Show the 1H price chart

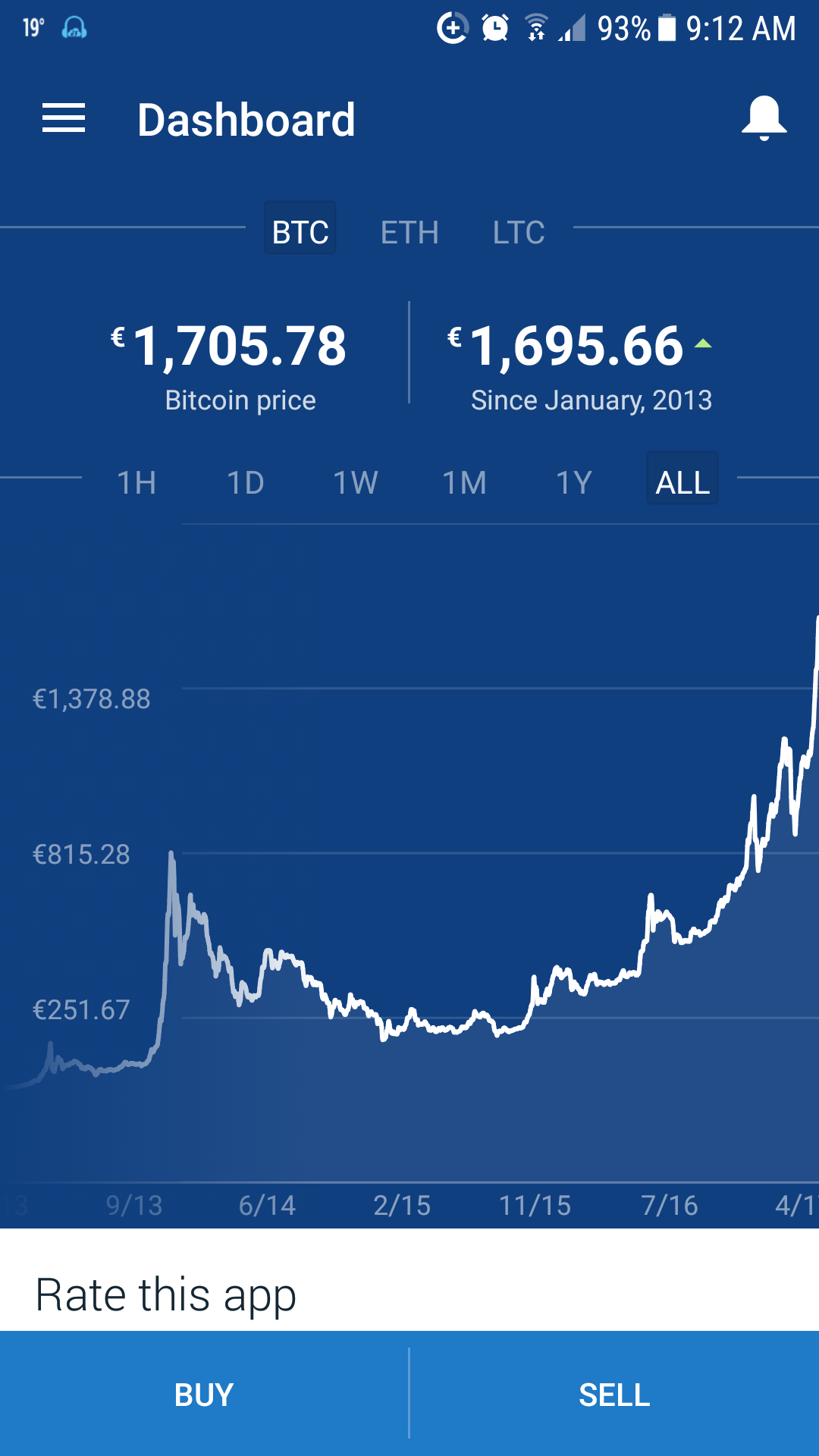click(136, 482)
